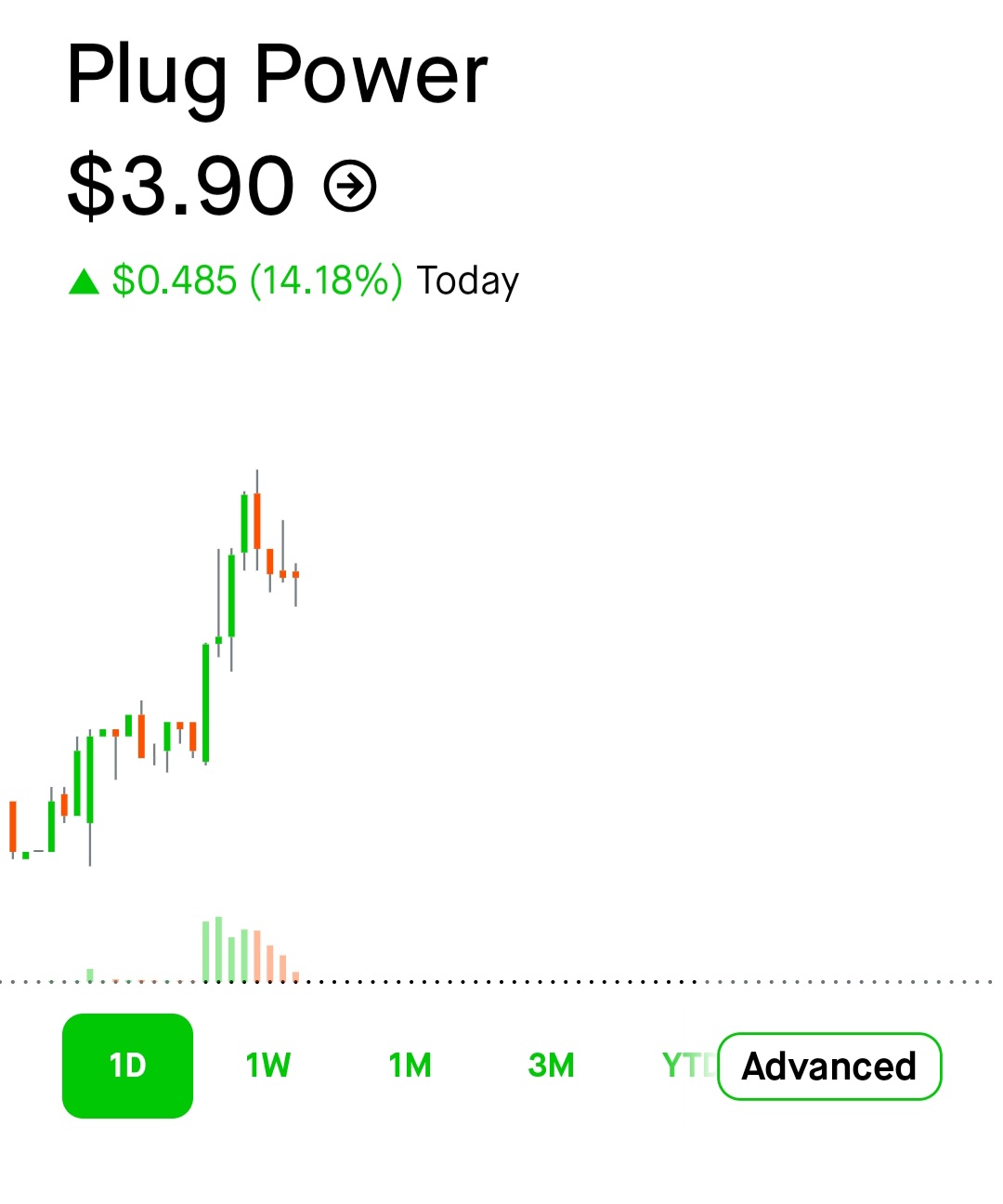Open the Advanced chart view
Image resolution: width=1003 pixels, height=1204 pixels.
point(829,1067)
